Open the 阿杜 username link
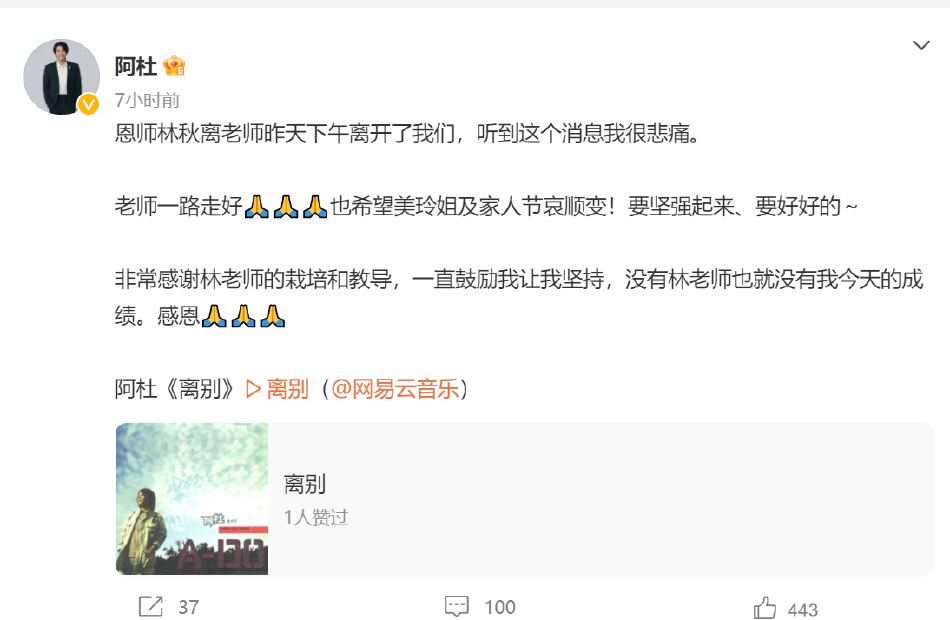The height and width of the screenshot is (620, 950). 136,67
